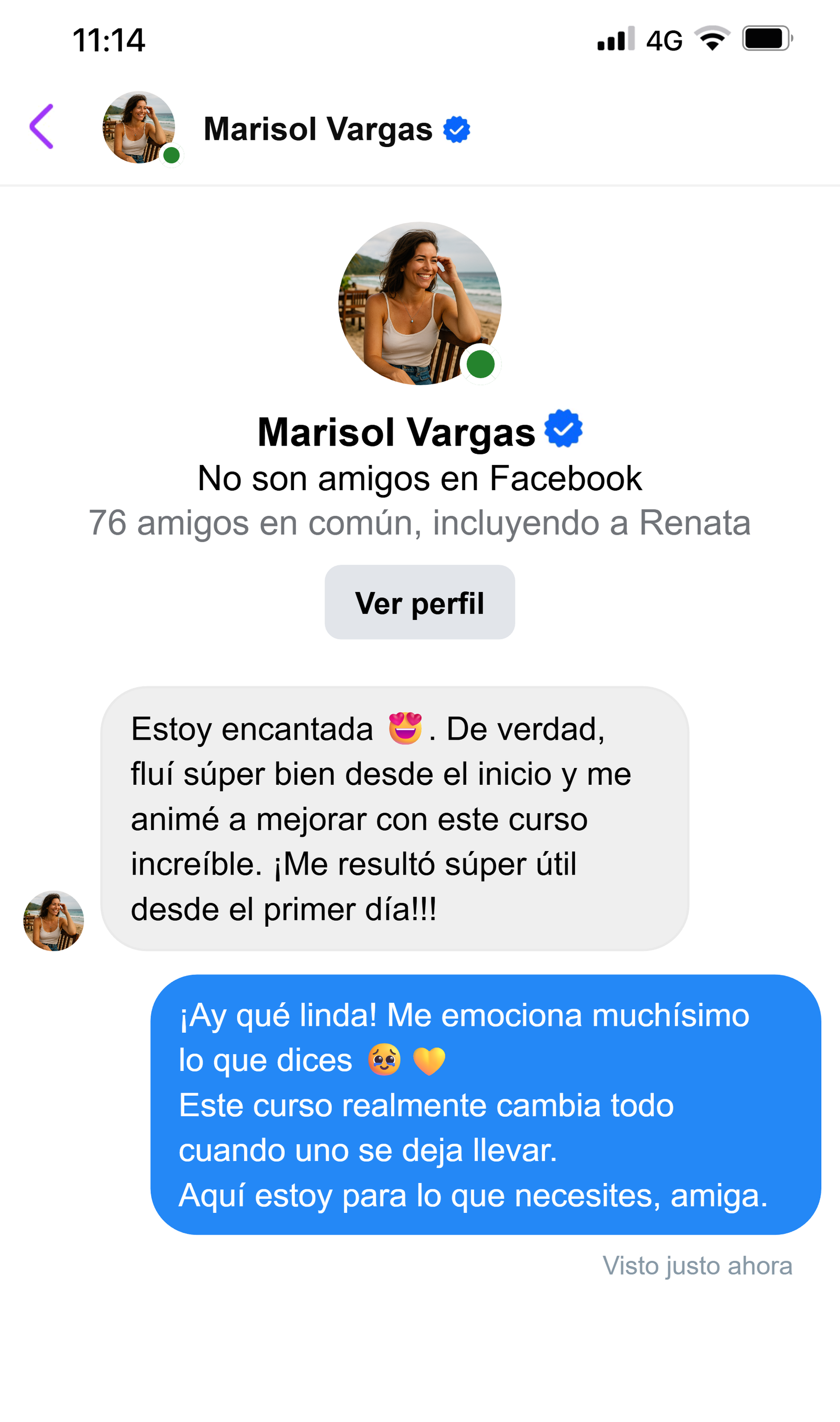The height and width of the screenshot is (1422, 840).
Task: Open Marisol's large profile picture
Action: pos(419,304)
